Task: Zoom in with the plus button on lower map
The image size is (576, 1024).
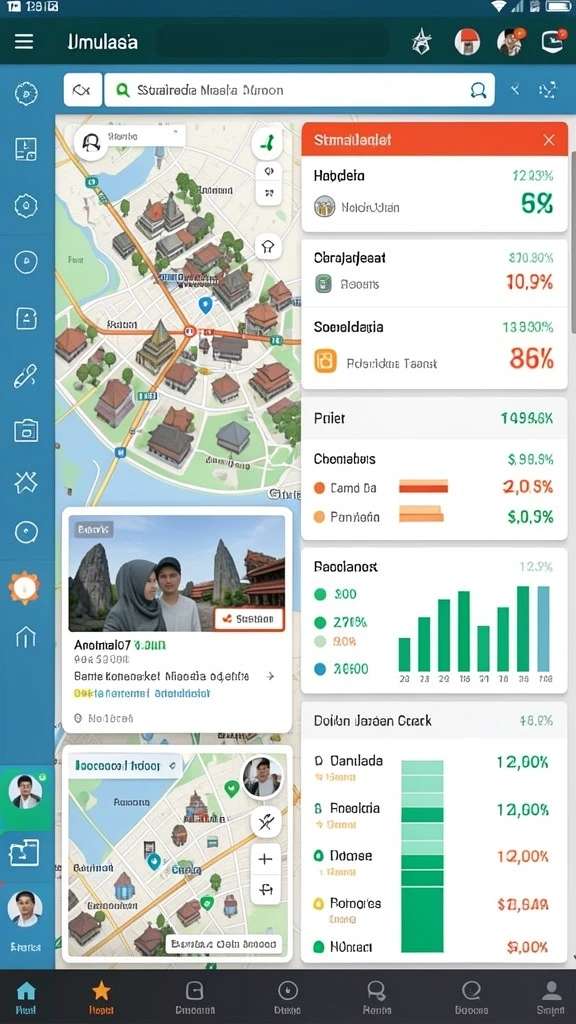Action: point(265,859)
